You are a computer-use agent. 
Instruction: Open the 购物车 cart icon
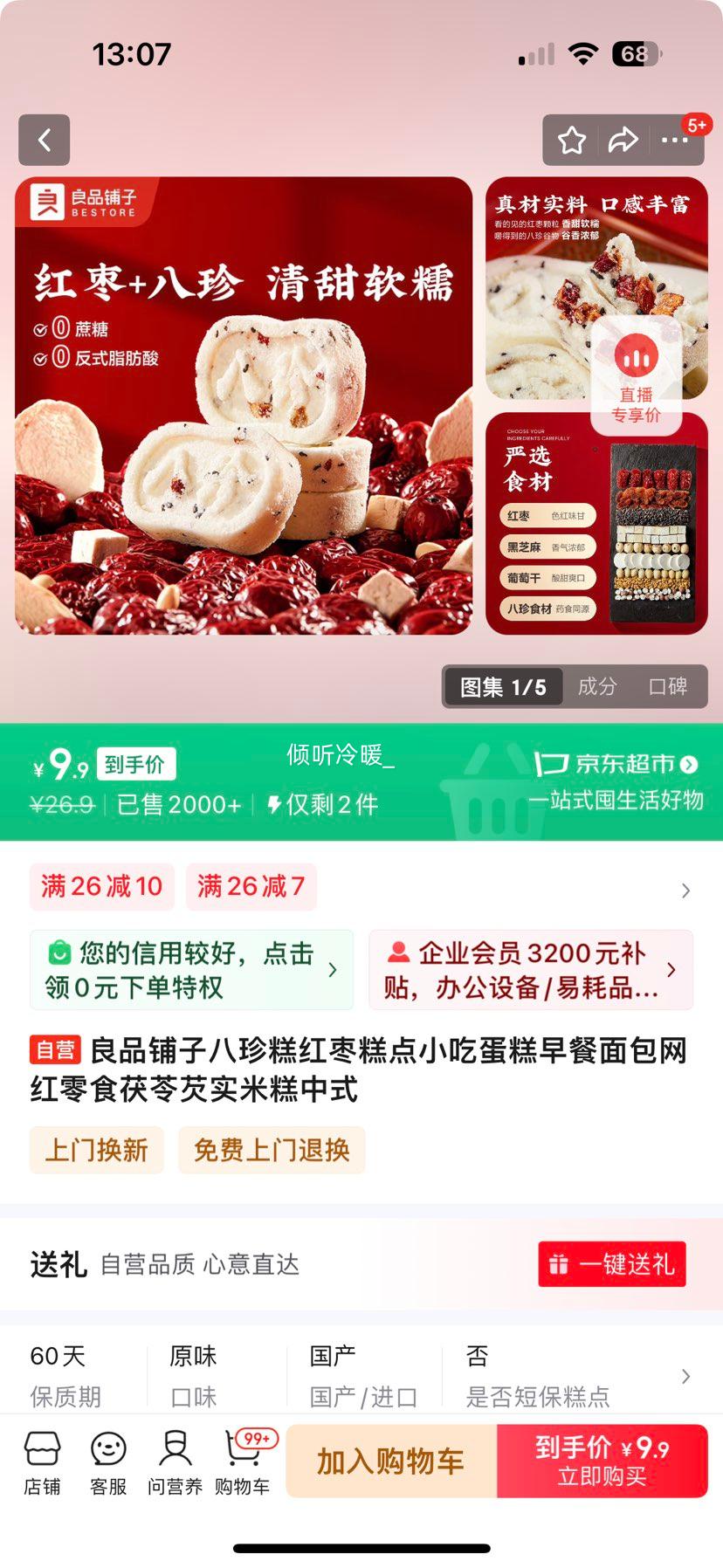pos(242,1460)
